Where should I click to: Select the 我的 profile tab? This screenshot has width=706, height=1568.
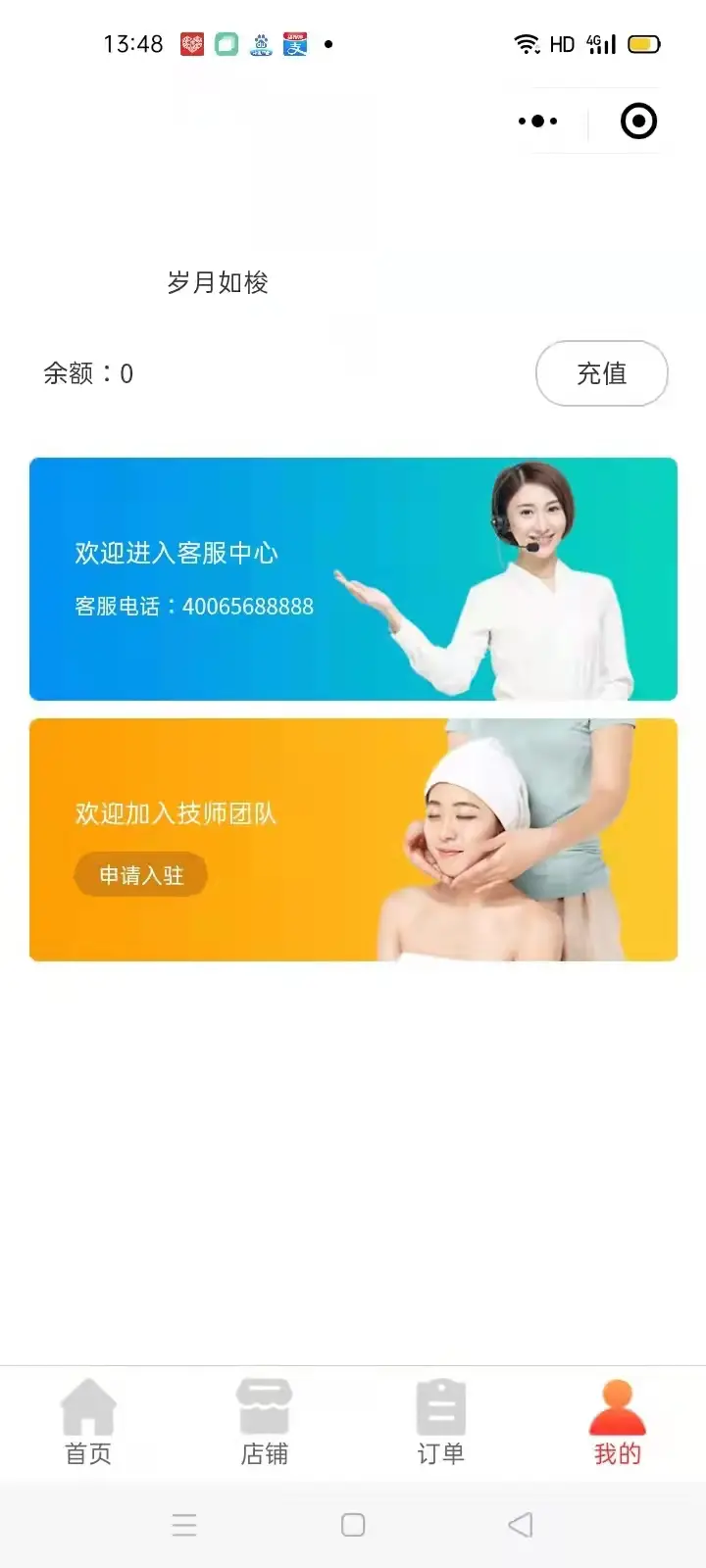pyautogui.click(x=617, y=1422)
